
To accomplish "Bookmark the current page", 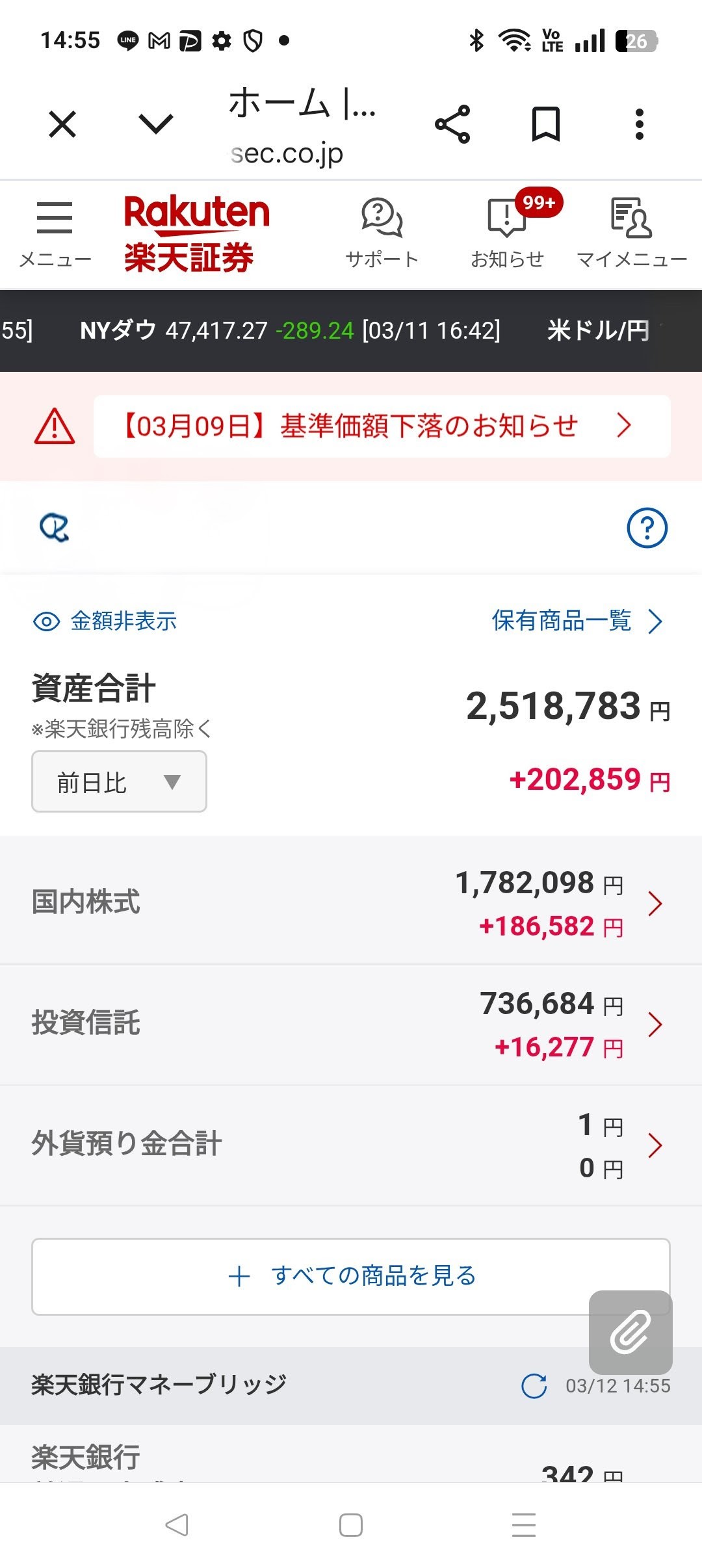I will point(545,124).
